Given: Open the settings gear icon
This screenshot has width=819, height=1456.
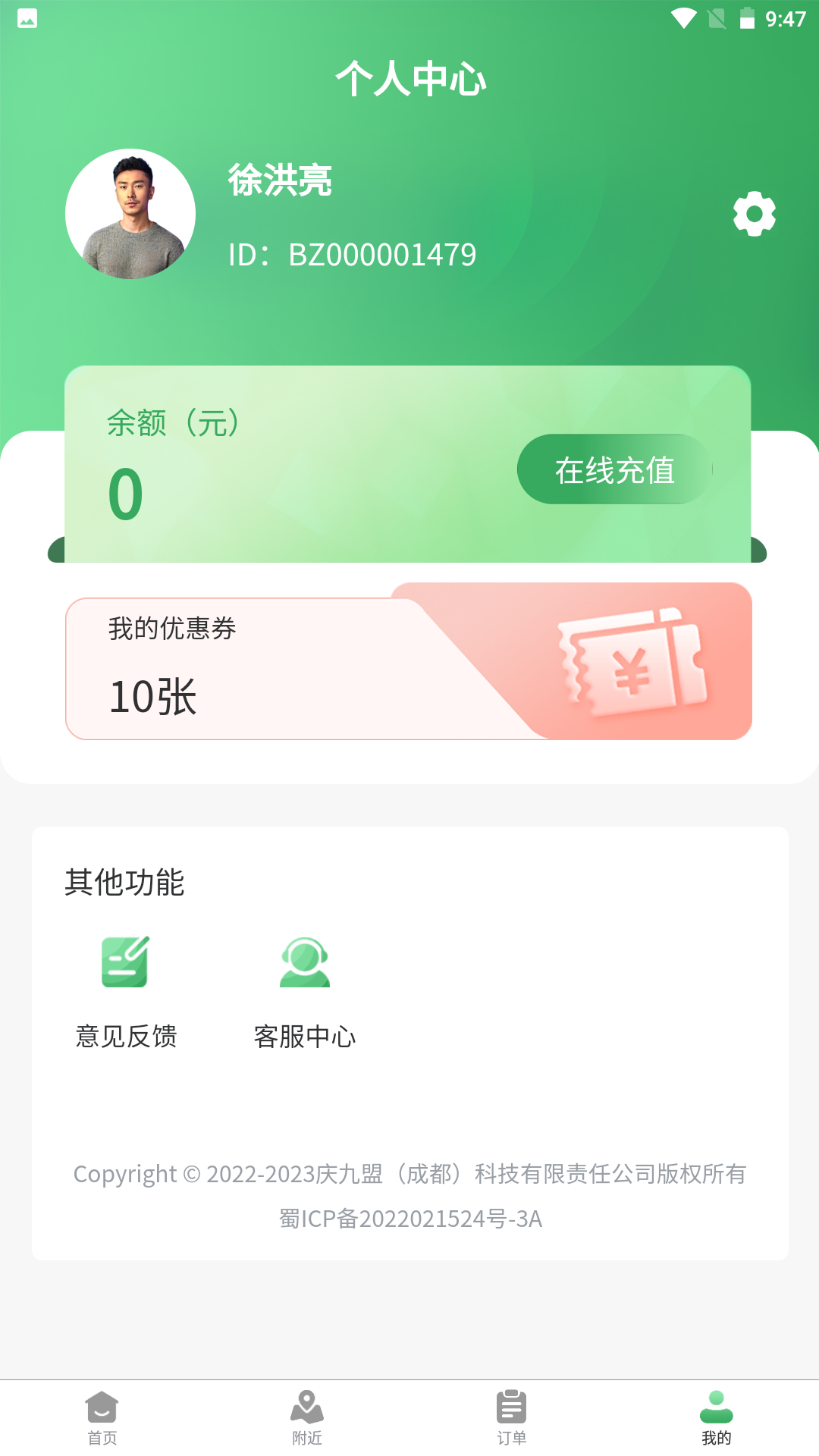Looking at the screenshot, I should tap(755, 215).
